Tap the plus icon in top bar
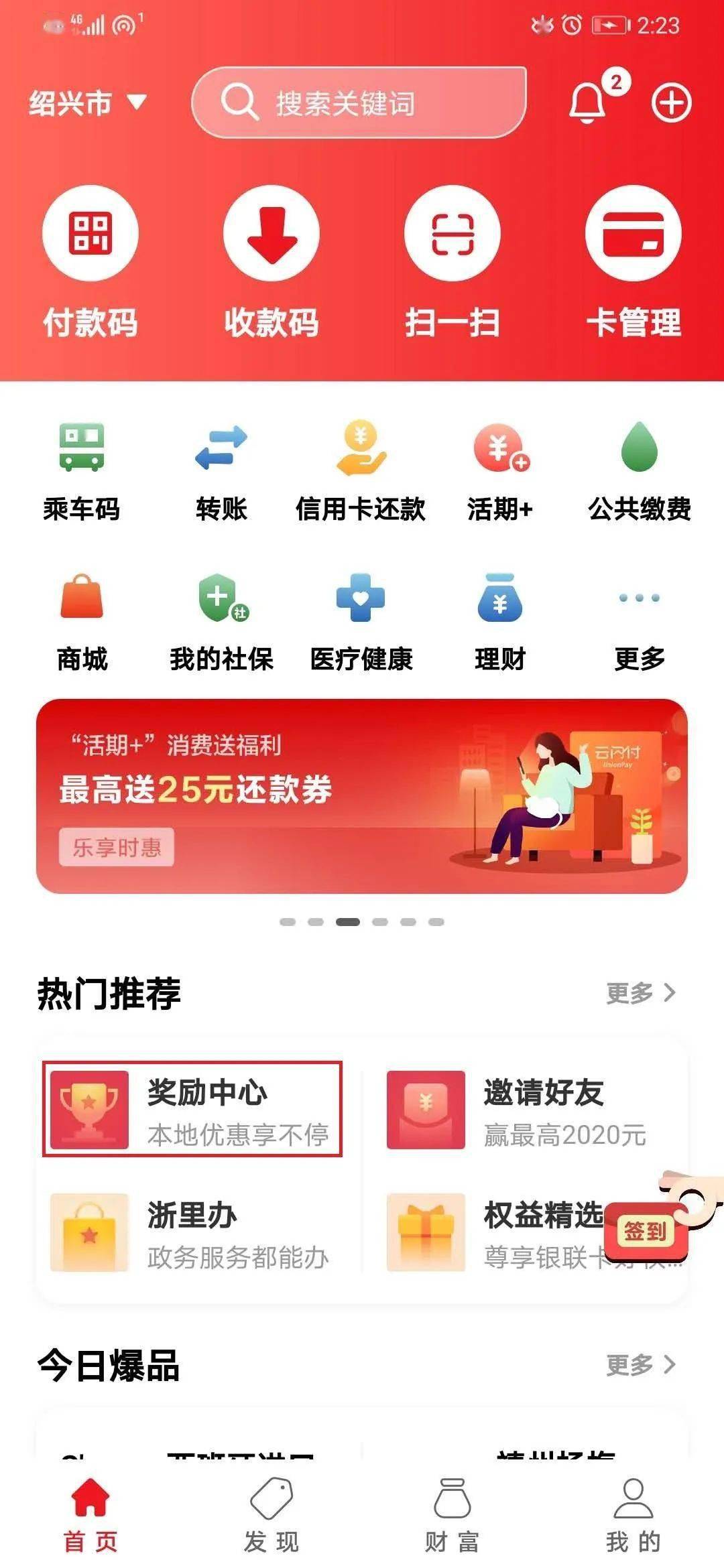The image size is (724, 1568). 671,103
